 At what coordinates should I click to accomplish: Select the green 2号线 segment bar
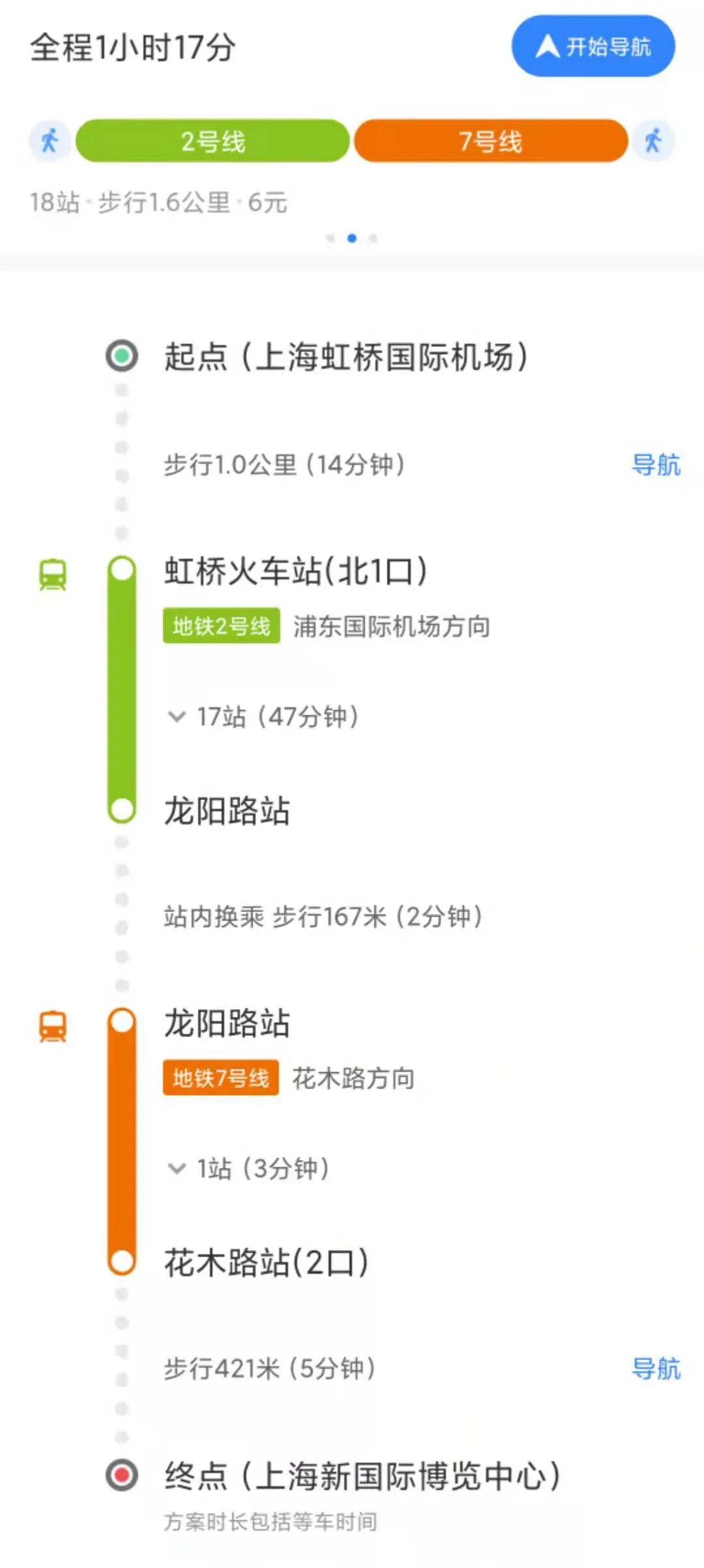[213, 141]
